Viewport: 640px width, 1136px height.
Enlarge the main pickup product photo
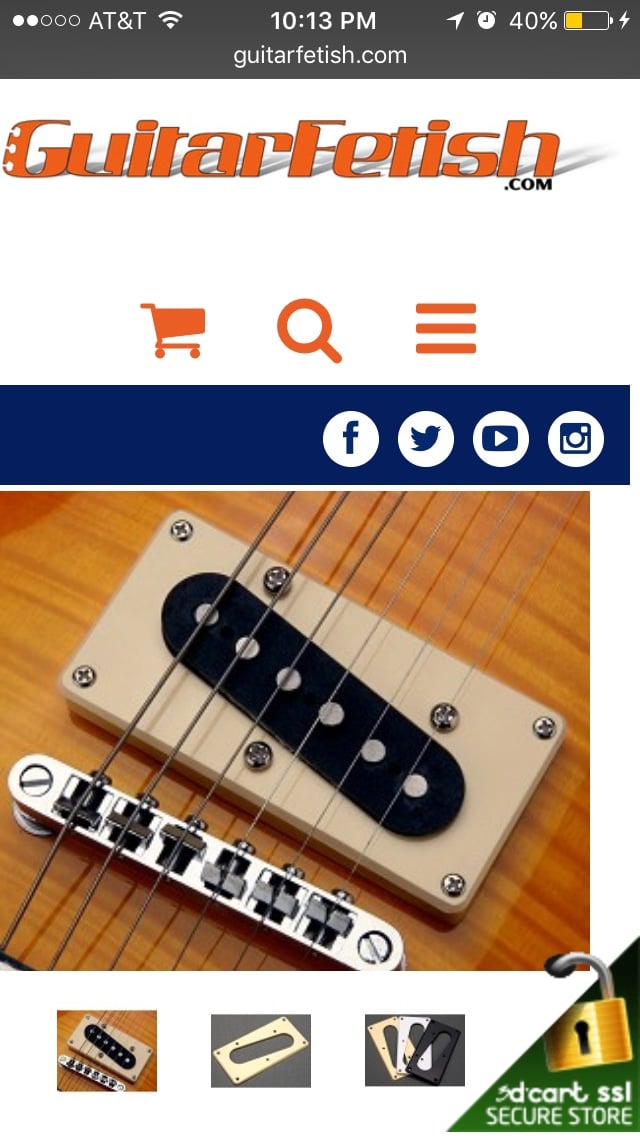(295, 728)
